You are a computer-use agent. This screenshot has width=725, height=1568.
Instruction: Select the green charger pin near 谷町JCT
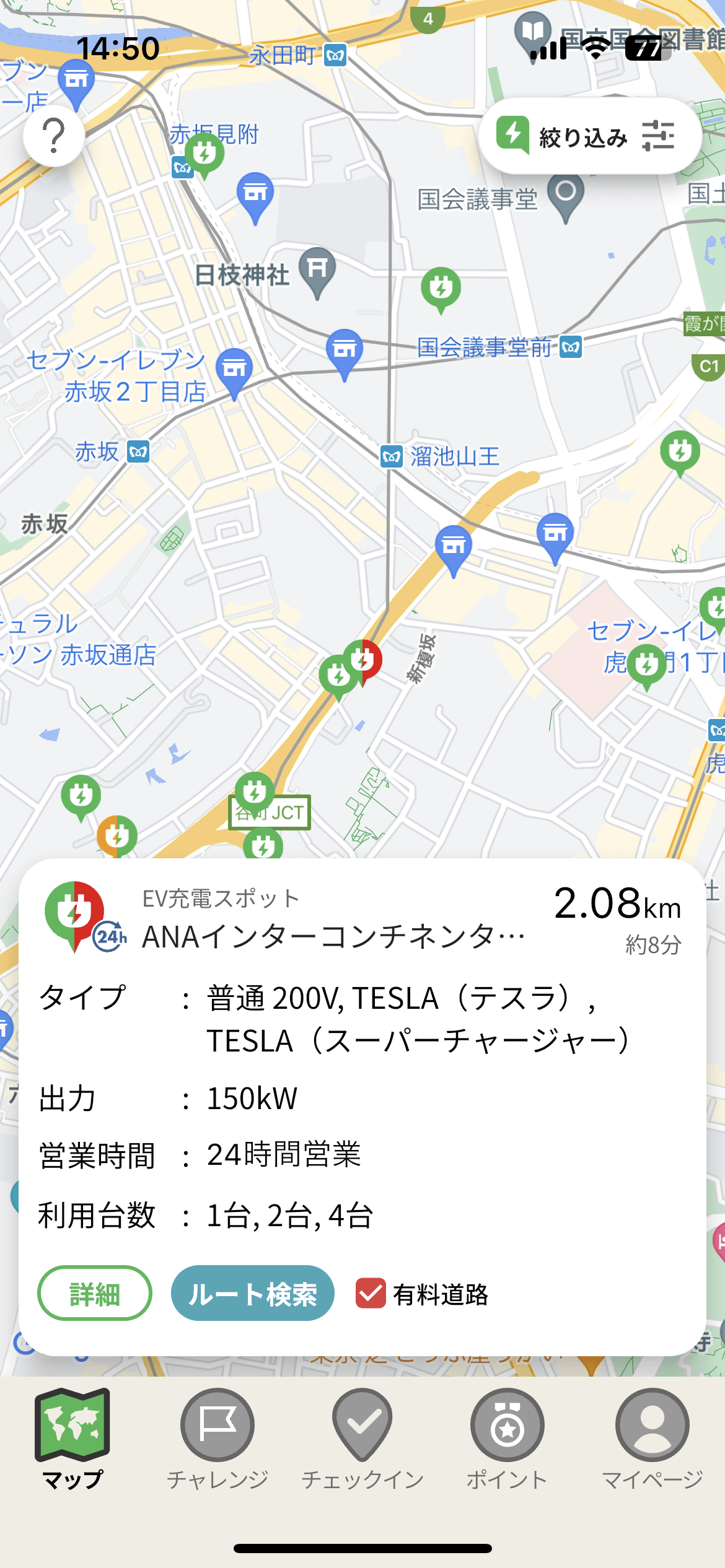tap(256, 790)
